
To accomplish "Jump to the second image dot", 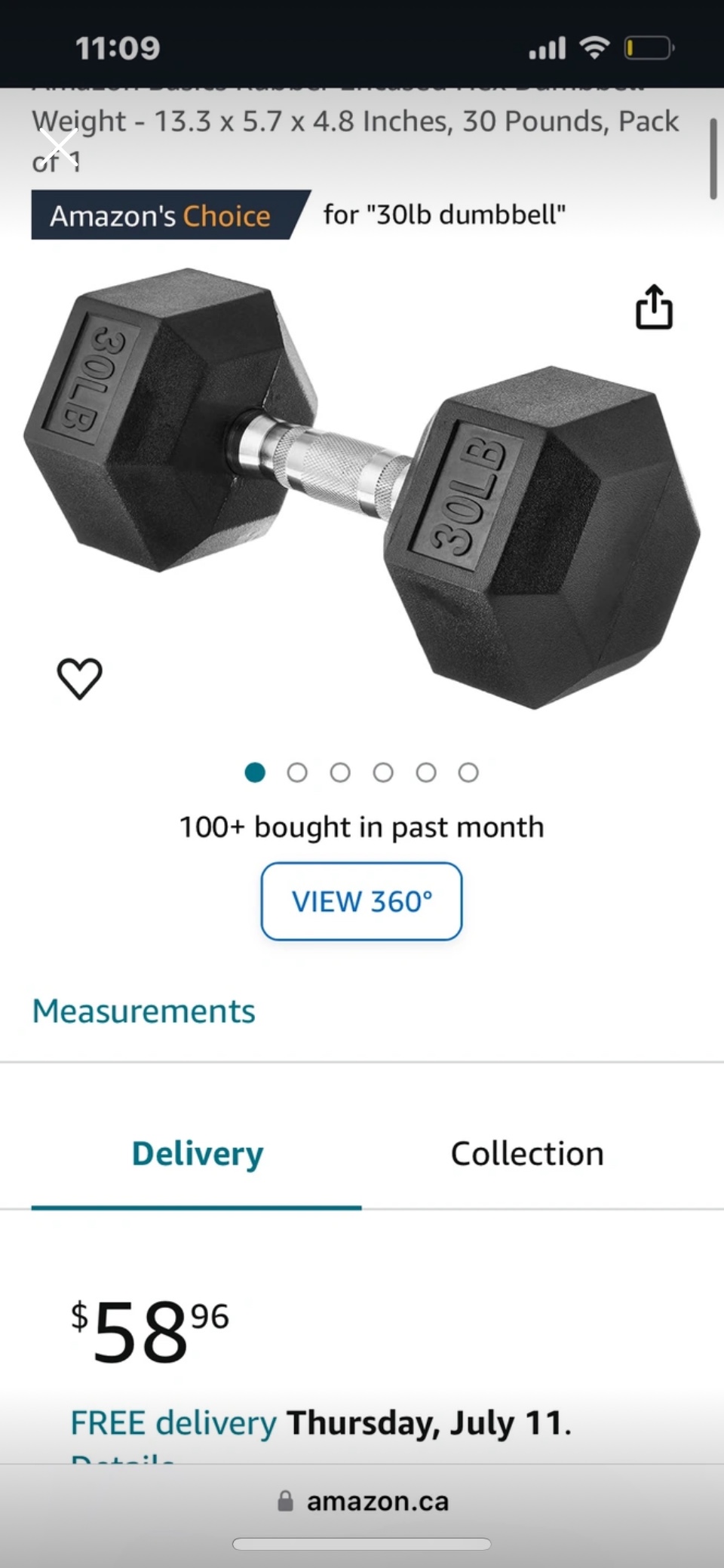I will click(297, 772).
